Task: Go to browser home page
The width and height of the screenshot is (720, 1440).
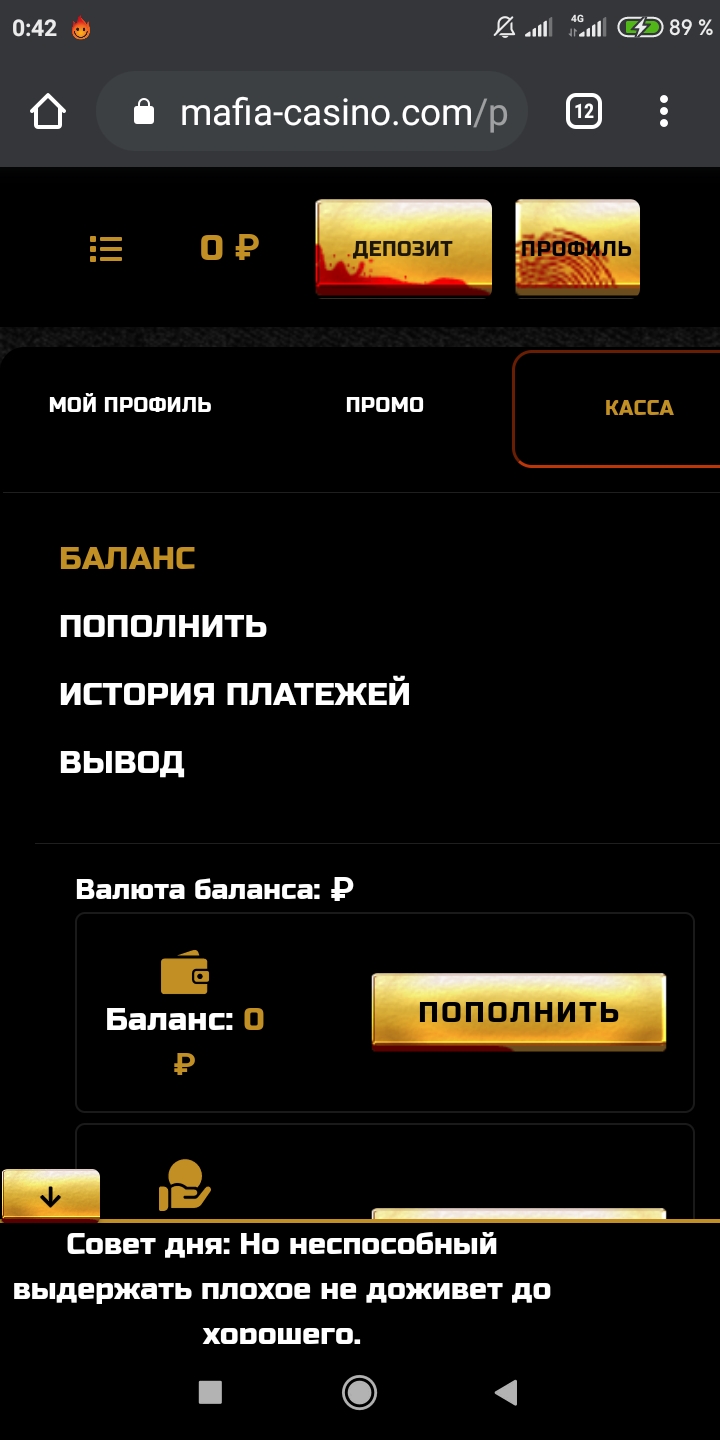Action: point(48,111)
